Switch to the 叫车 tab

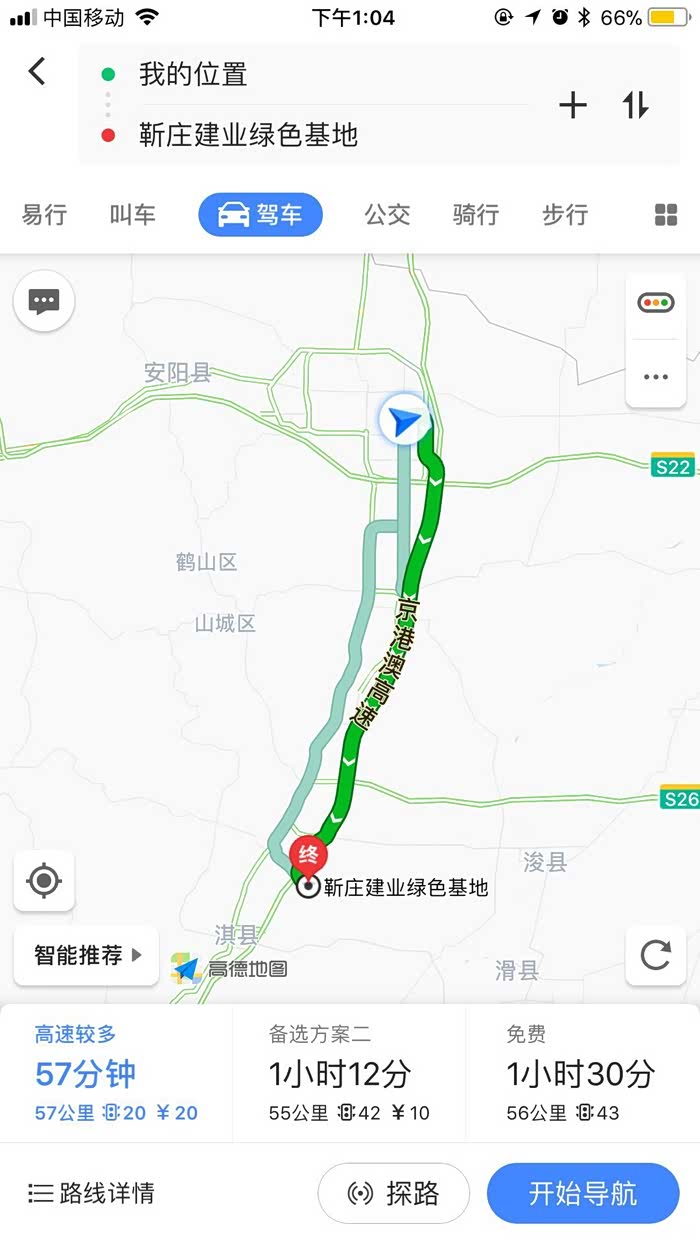133,215
